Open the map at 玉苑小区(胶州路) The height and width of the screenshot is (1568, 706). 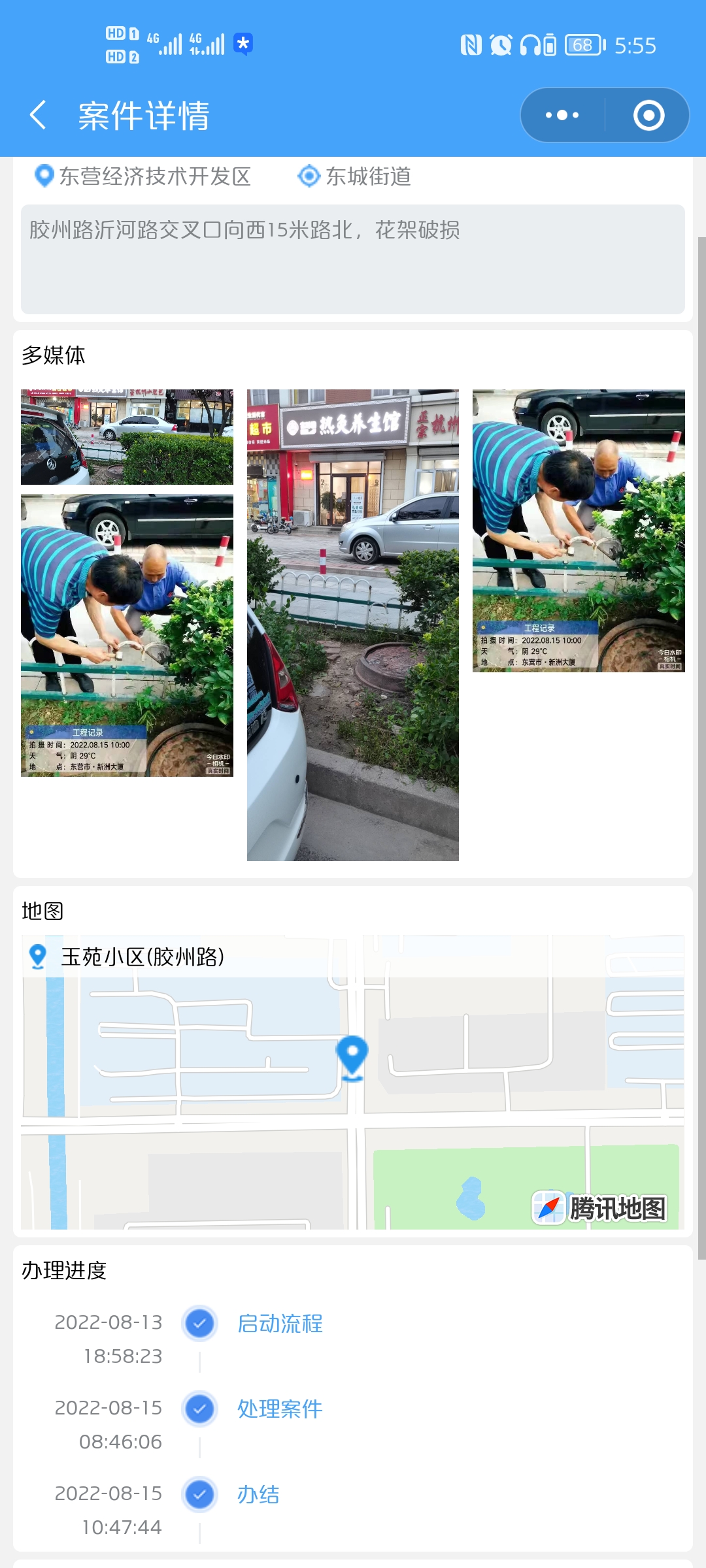coord(353,1083)
